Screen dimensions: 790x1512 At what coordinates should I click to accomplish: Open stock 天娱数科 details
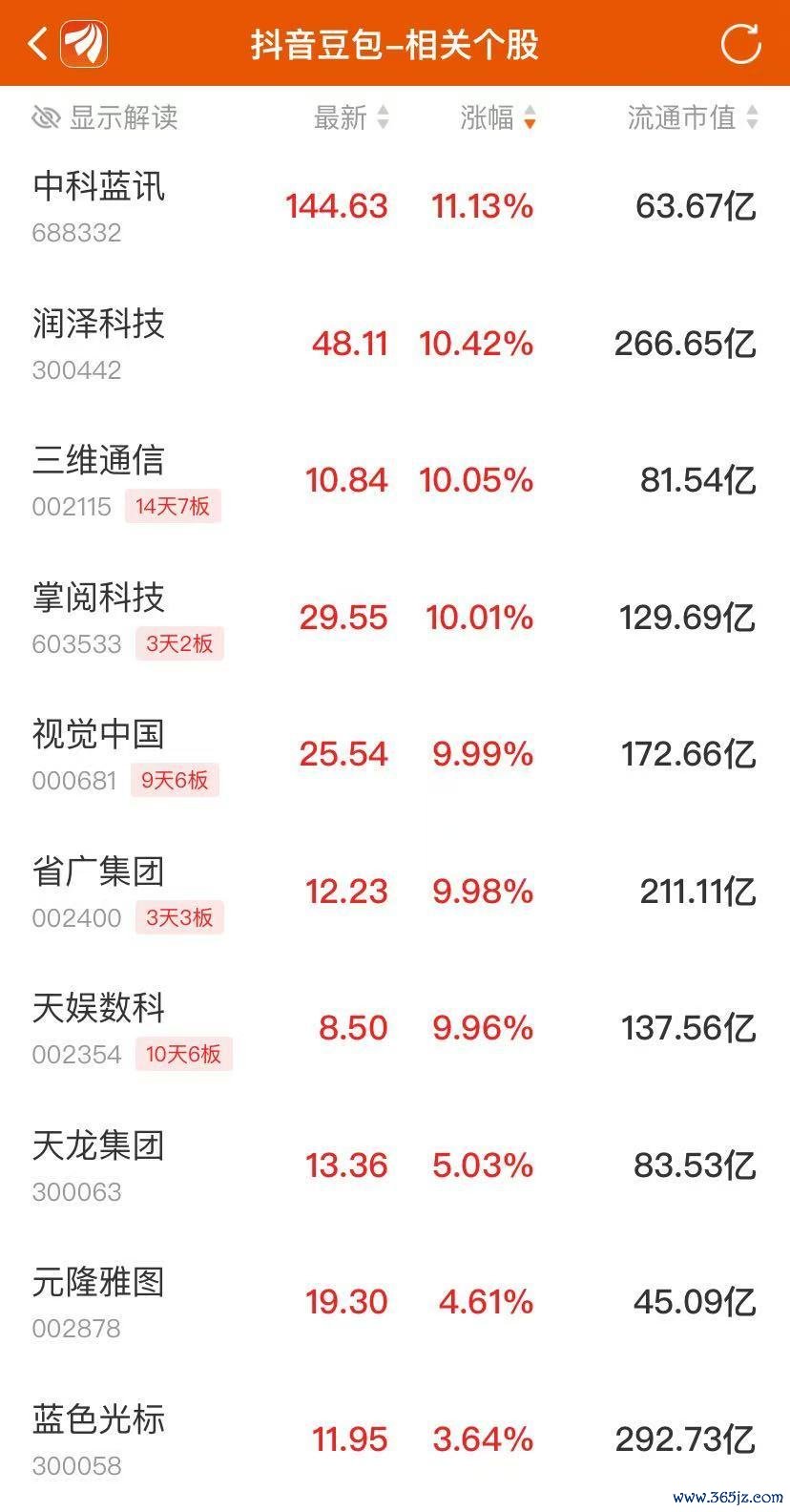coord(395,1028)
